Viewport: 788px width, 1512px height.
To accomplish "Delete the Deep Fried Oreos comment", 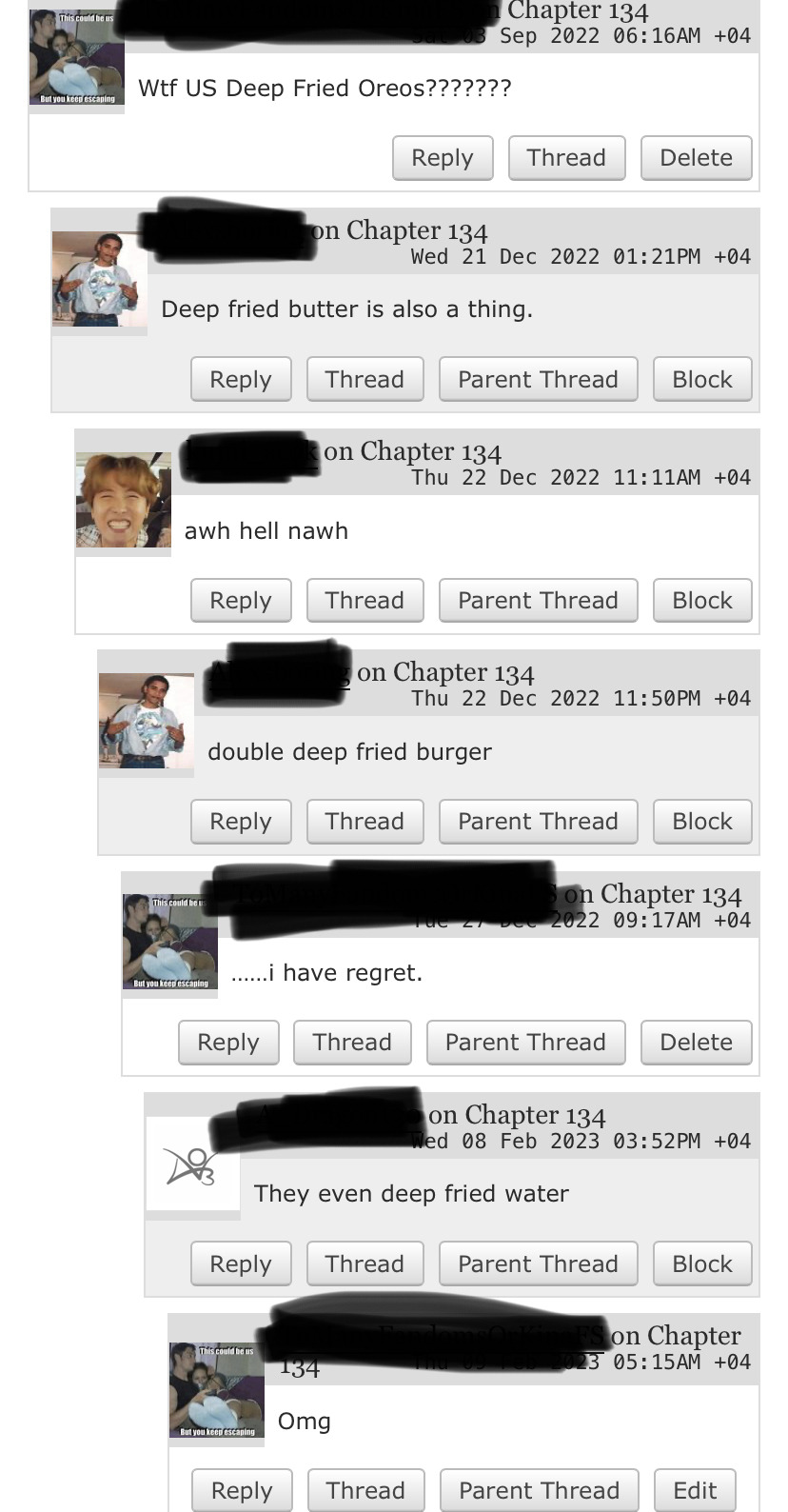I will (696, 158).
